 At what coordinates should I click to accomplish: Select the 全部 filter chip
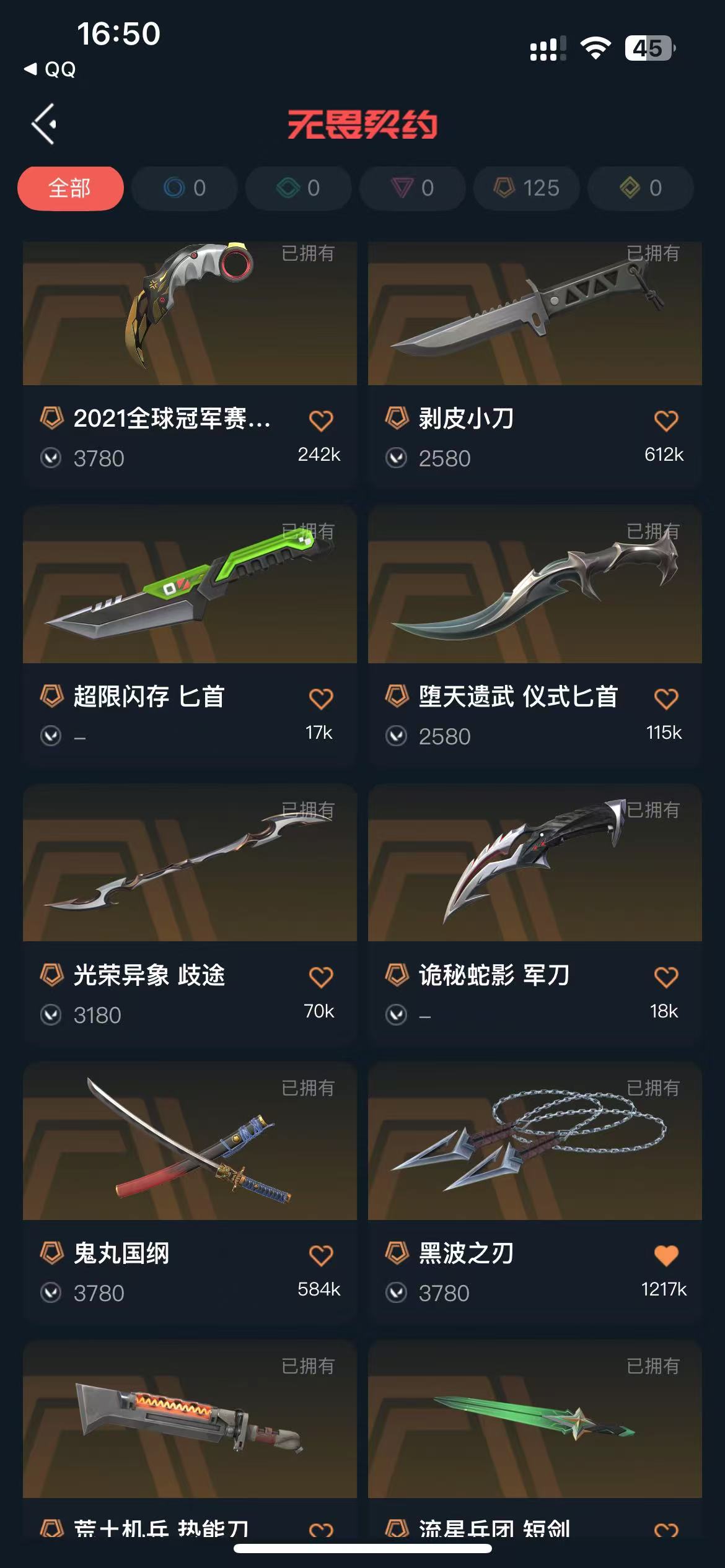click(70, 188)
